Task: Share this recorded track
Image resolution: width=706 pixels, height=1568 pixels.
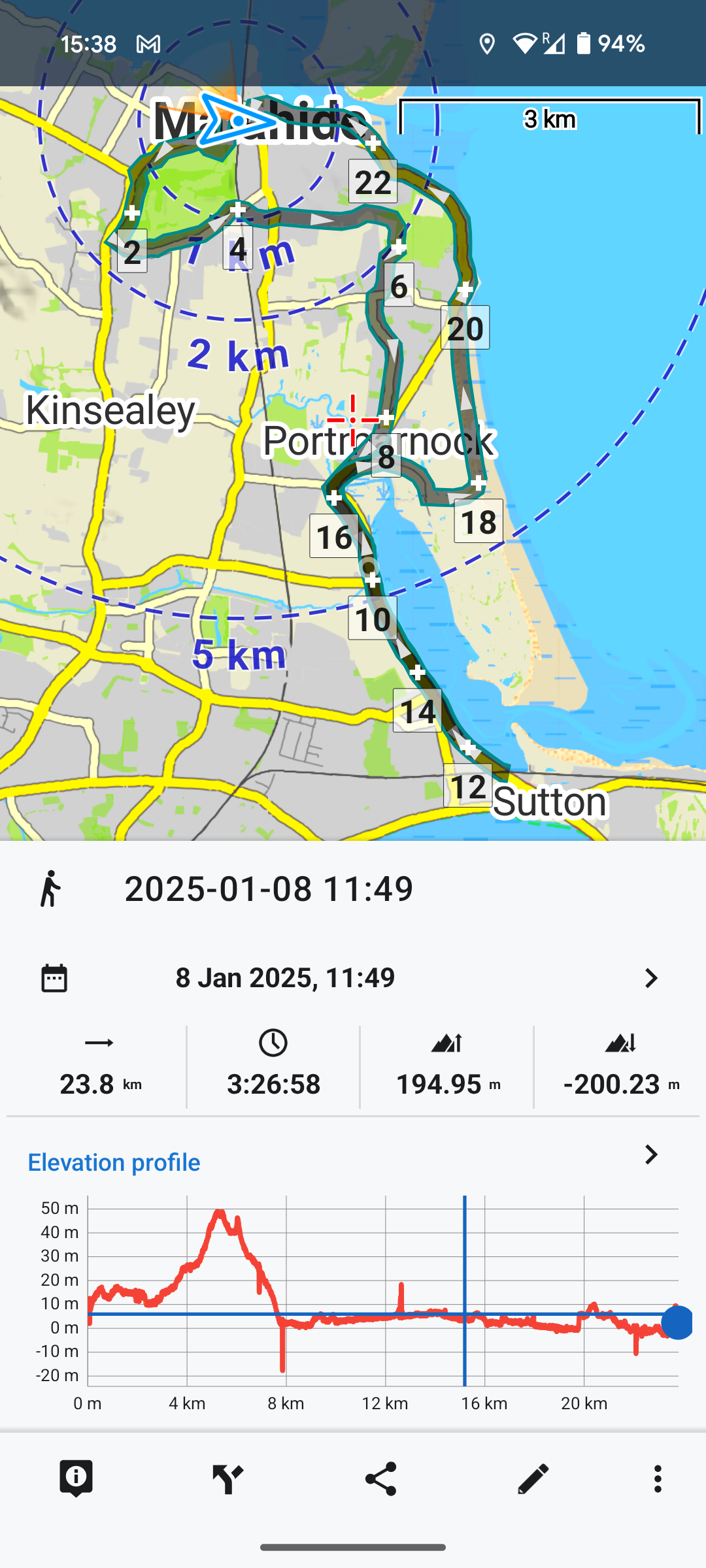Action: point(380,1478)
